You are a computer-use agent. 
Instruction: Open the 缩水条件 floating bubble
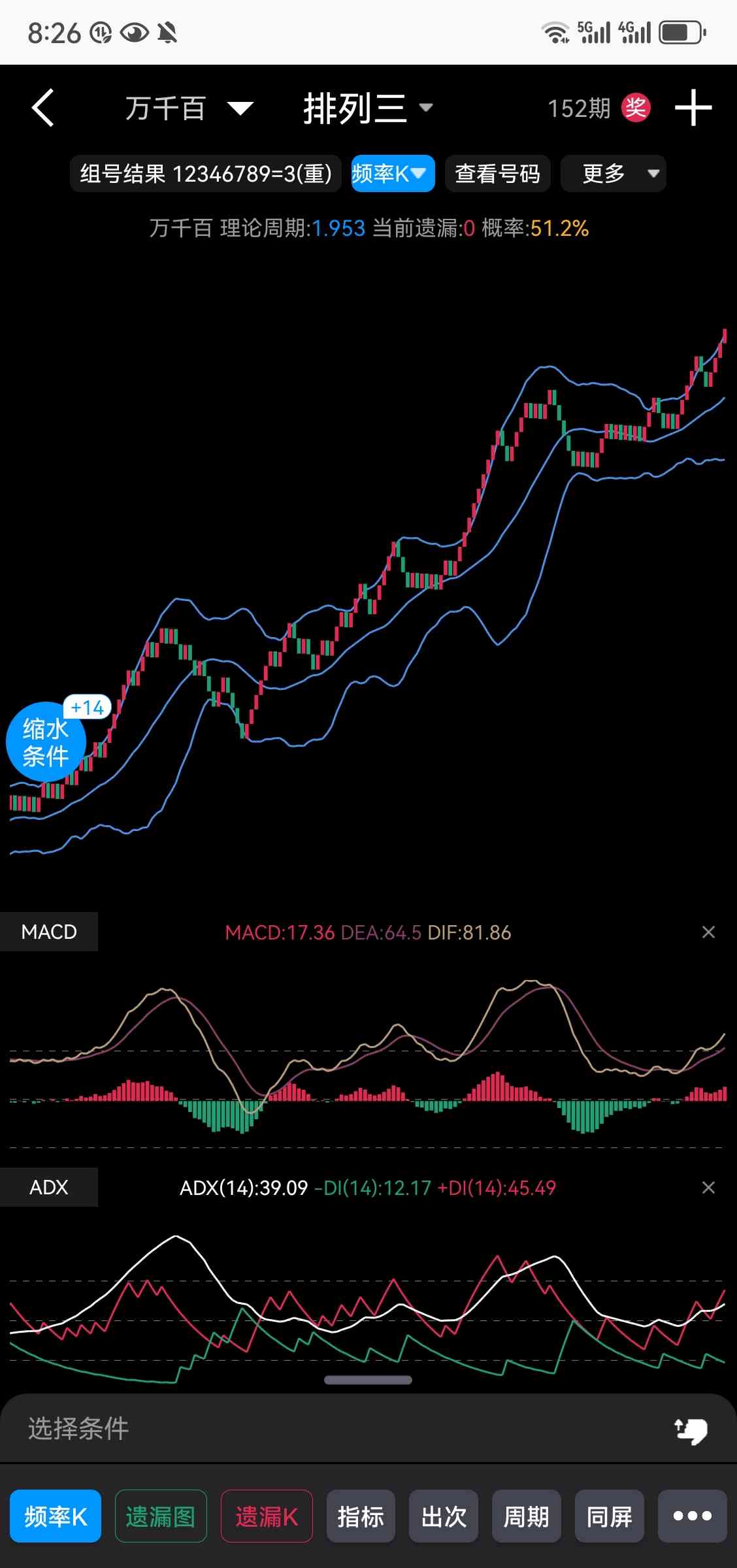pyautogui.click(x=46, y=742)
